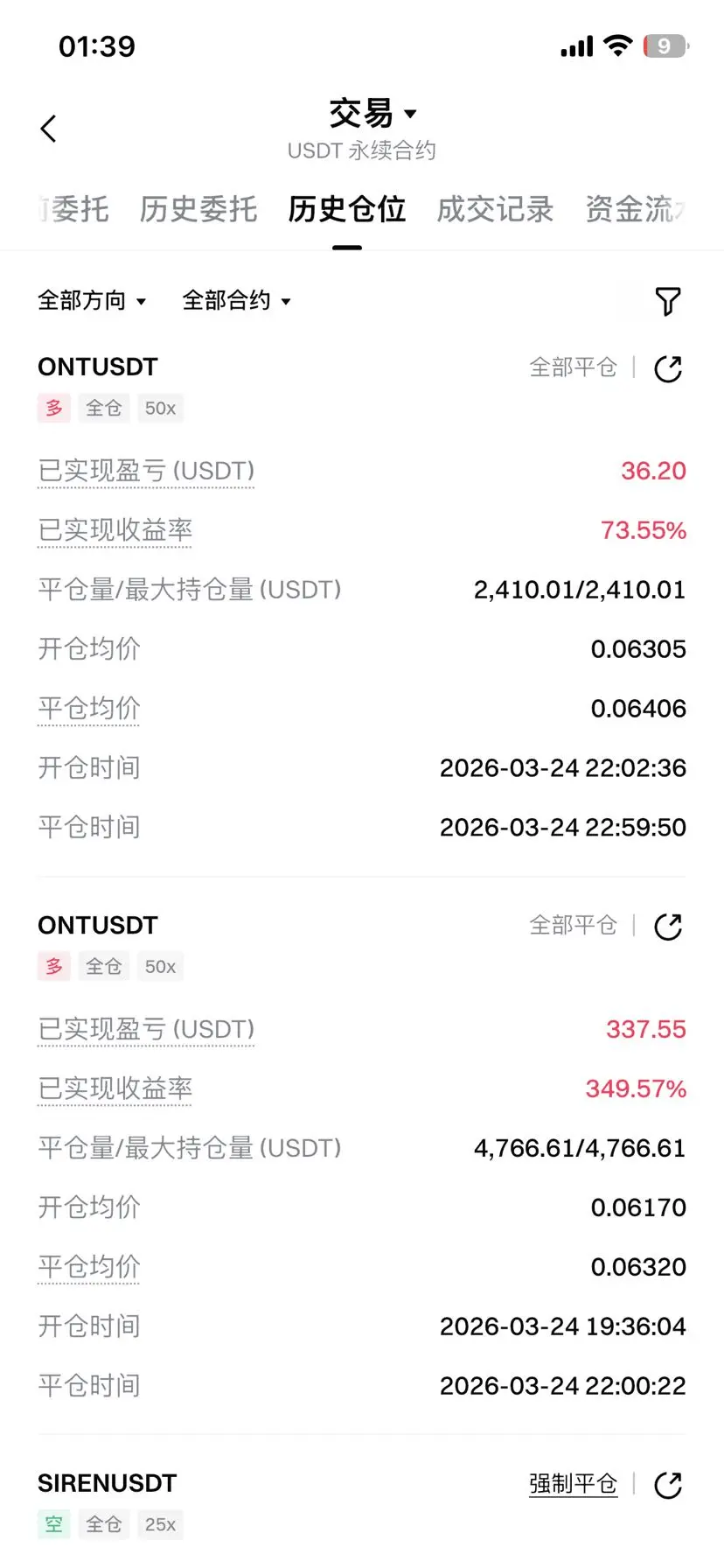Expand the 全部方向 direction filter
The height and width of the screenshot is (1568, 724).
pos(91,301)
